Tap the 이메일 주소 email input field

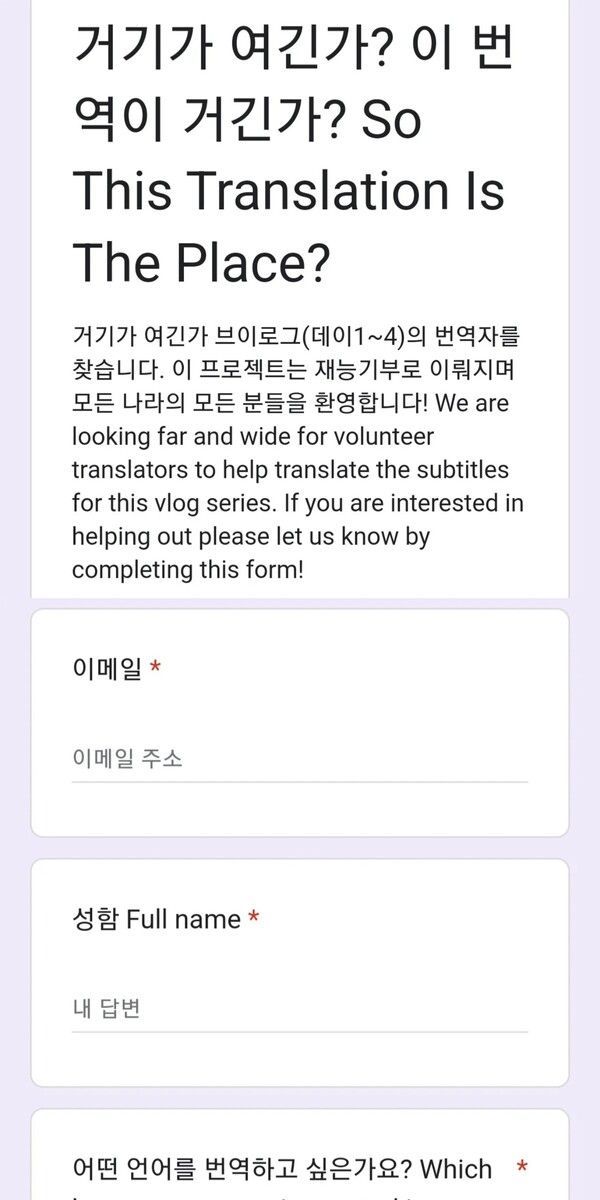[x=299, y=759]
